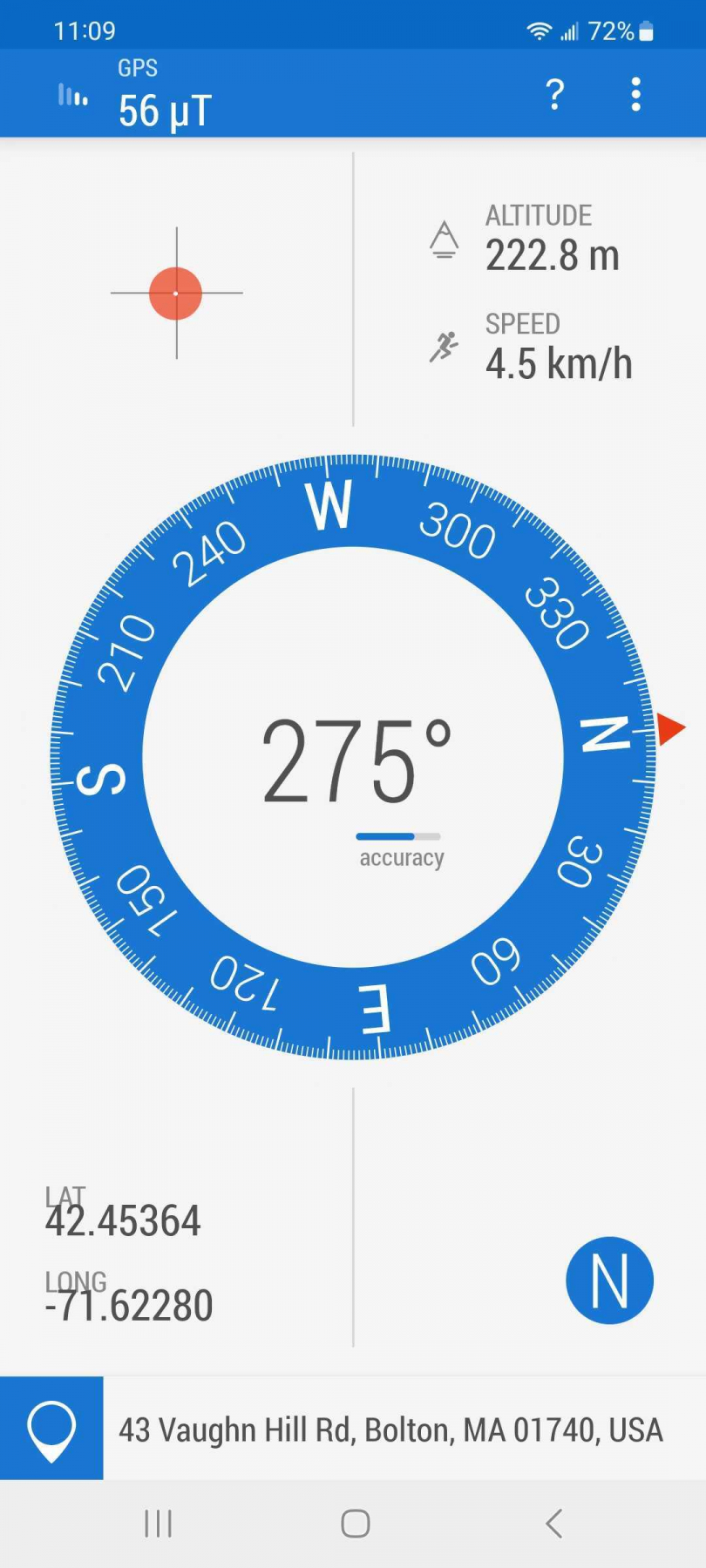Open the three-dot overflow menu
The width and height of the screenshot is (706, 1568).
coord(636,94)
